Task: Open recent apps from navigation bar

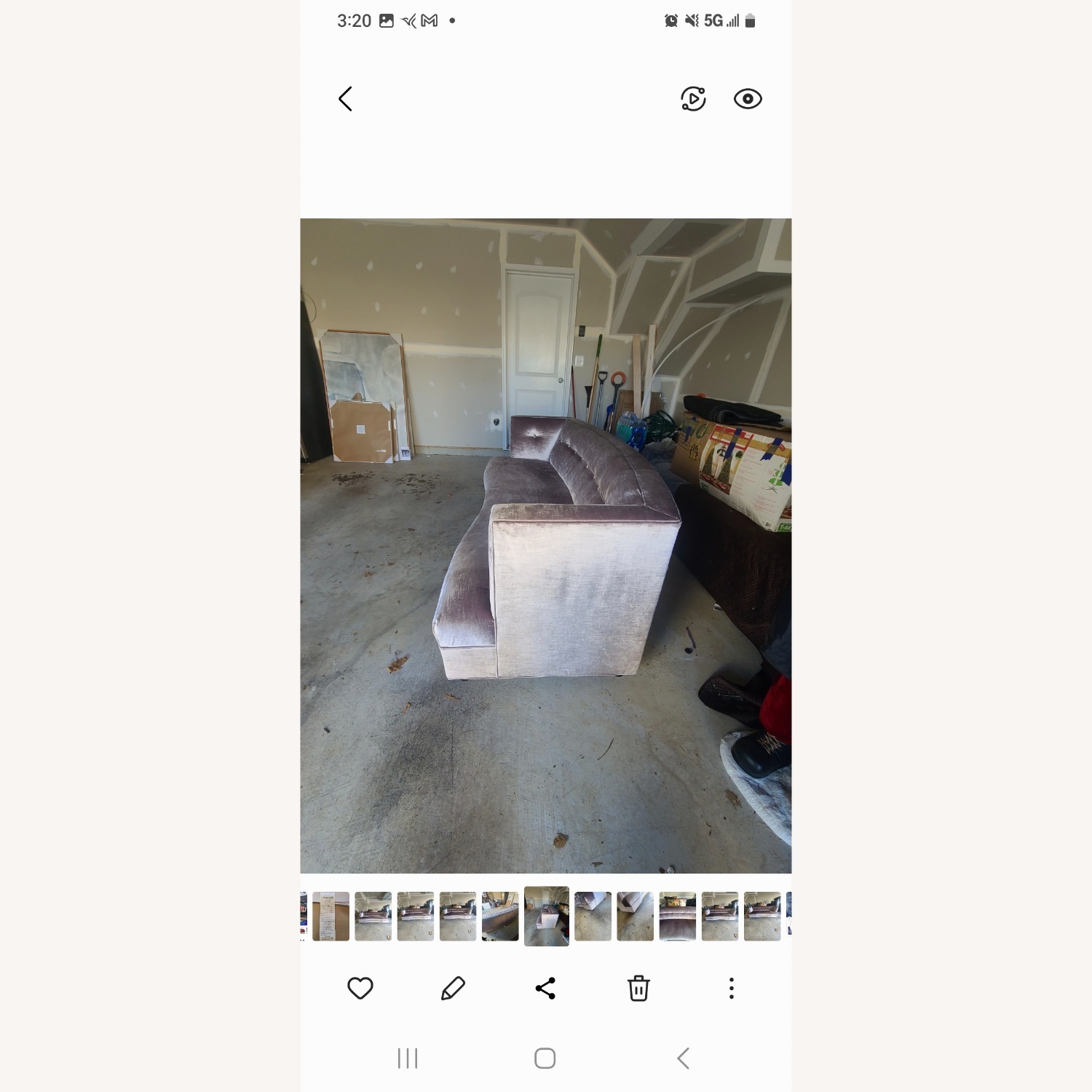Action: pos(408,1058)
